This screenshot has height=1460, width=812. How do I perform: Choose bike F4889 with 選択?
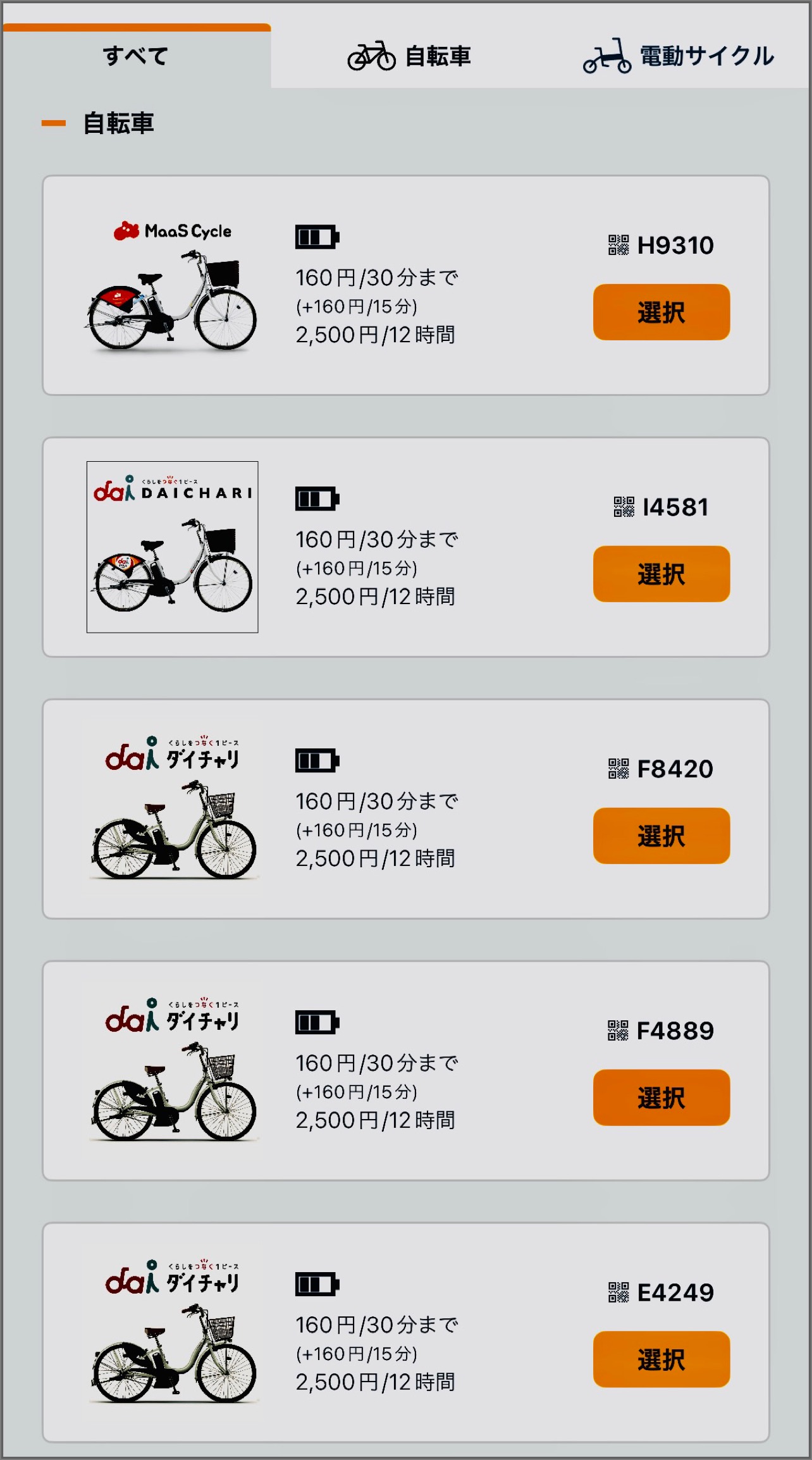[x=661, y=1098]
